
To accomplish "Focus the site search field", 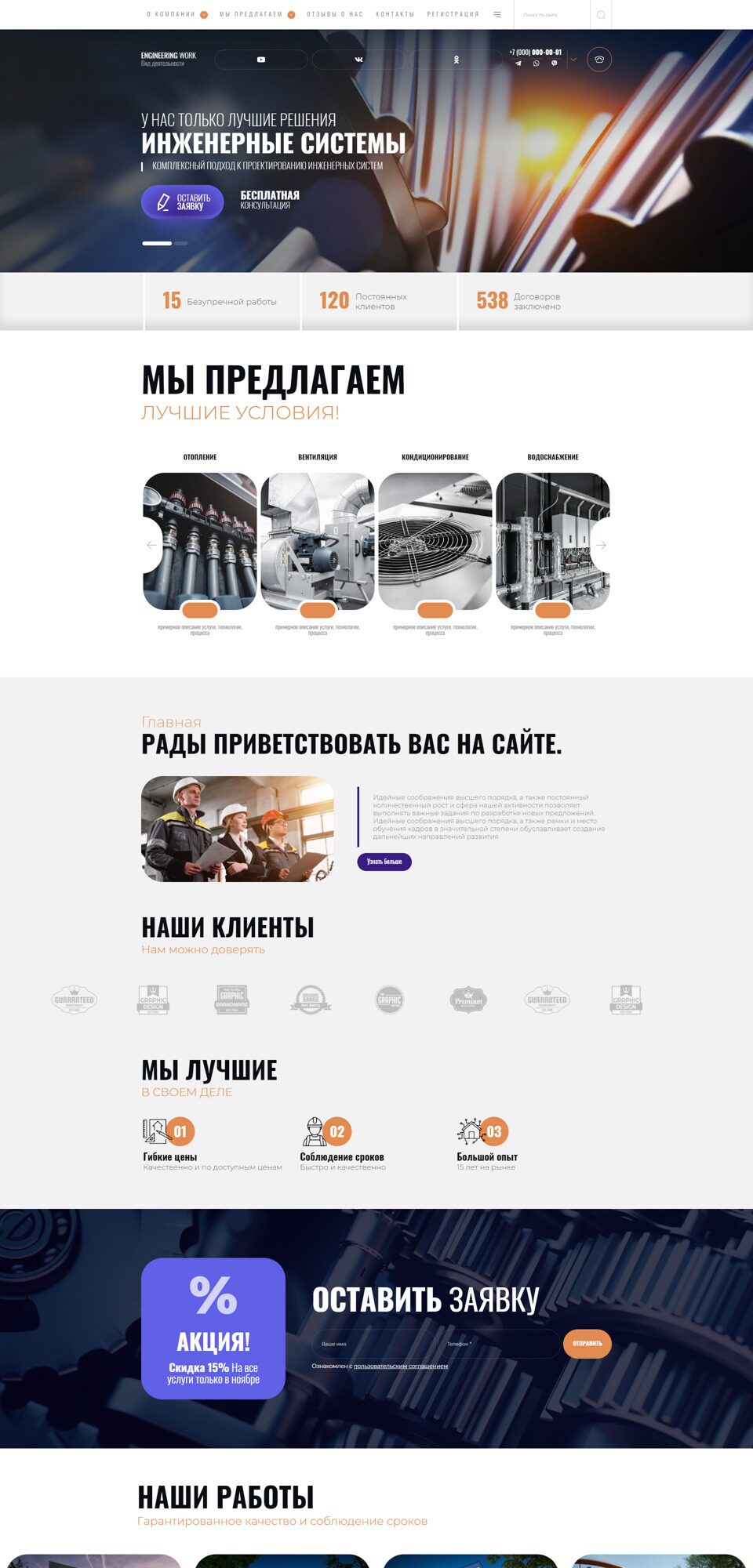I will pos(551,14).
